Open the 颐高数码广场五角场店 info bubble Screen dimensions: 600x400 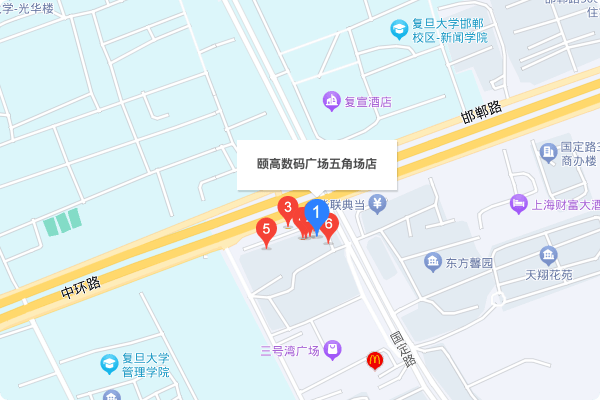pyautogui.click(x=316, y=165)
